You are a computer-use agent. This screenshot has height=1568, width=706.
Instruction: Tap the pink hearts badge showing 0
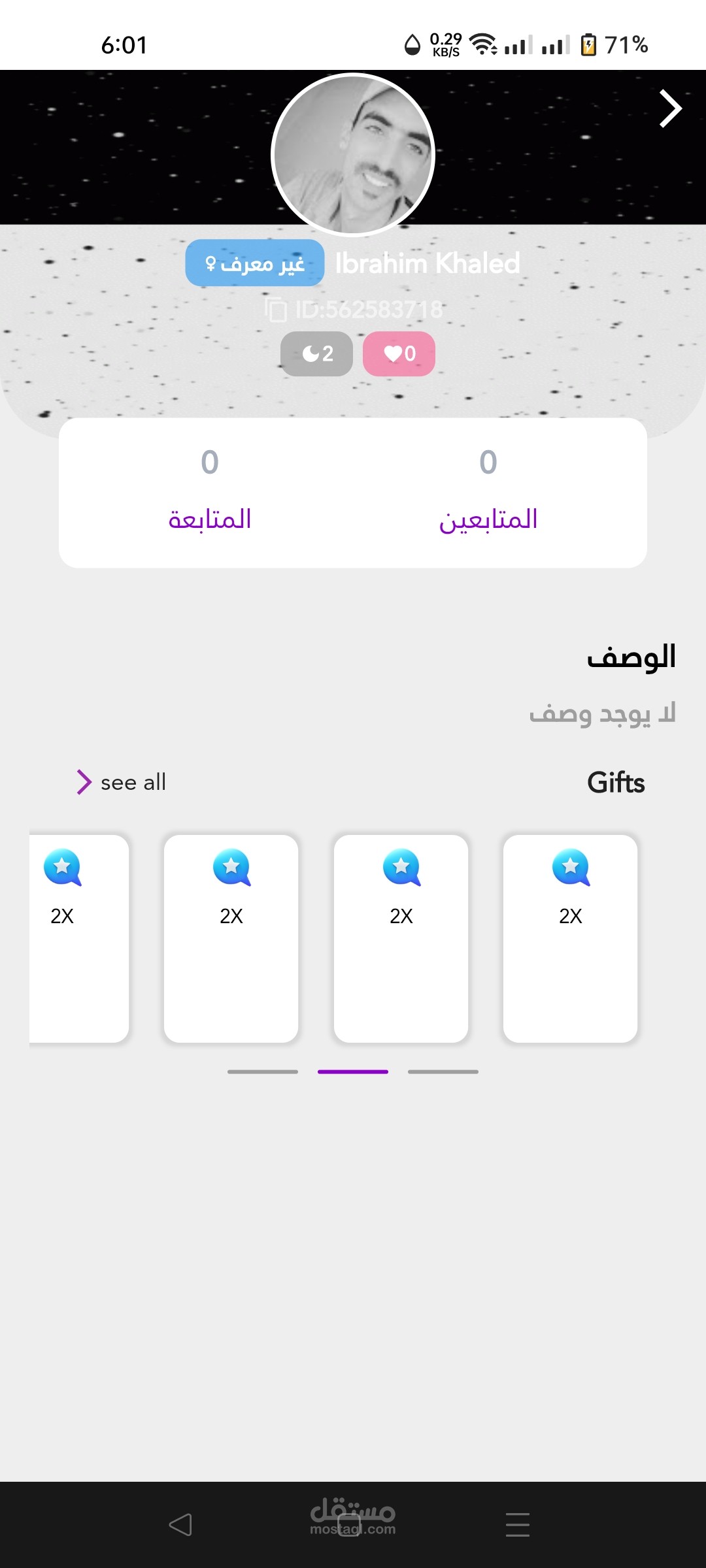399,353
